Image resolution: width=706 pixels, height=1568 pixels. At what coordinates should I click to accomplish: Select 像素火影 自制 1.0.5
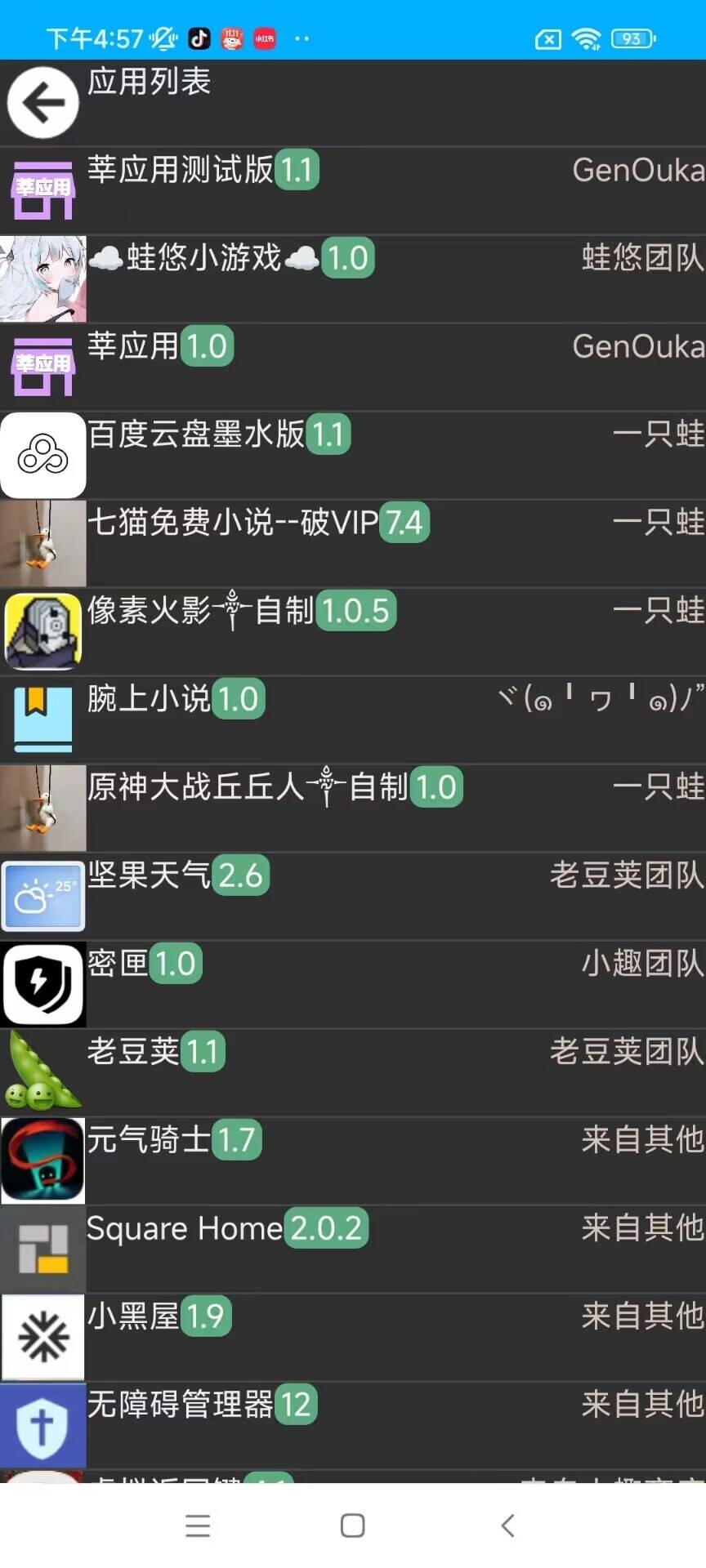tap(353, 632)
